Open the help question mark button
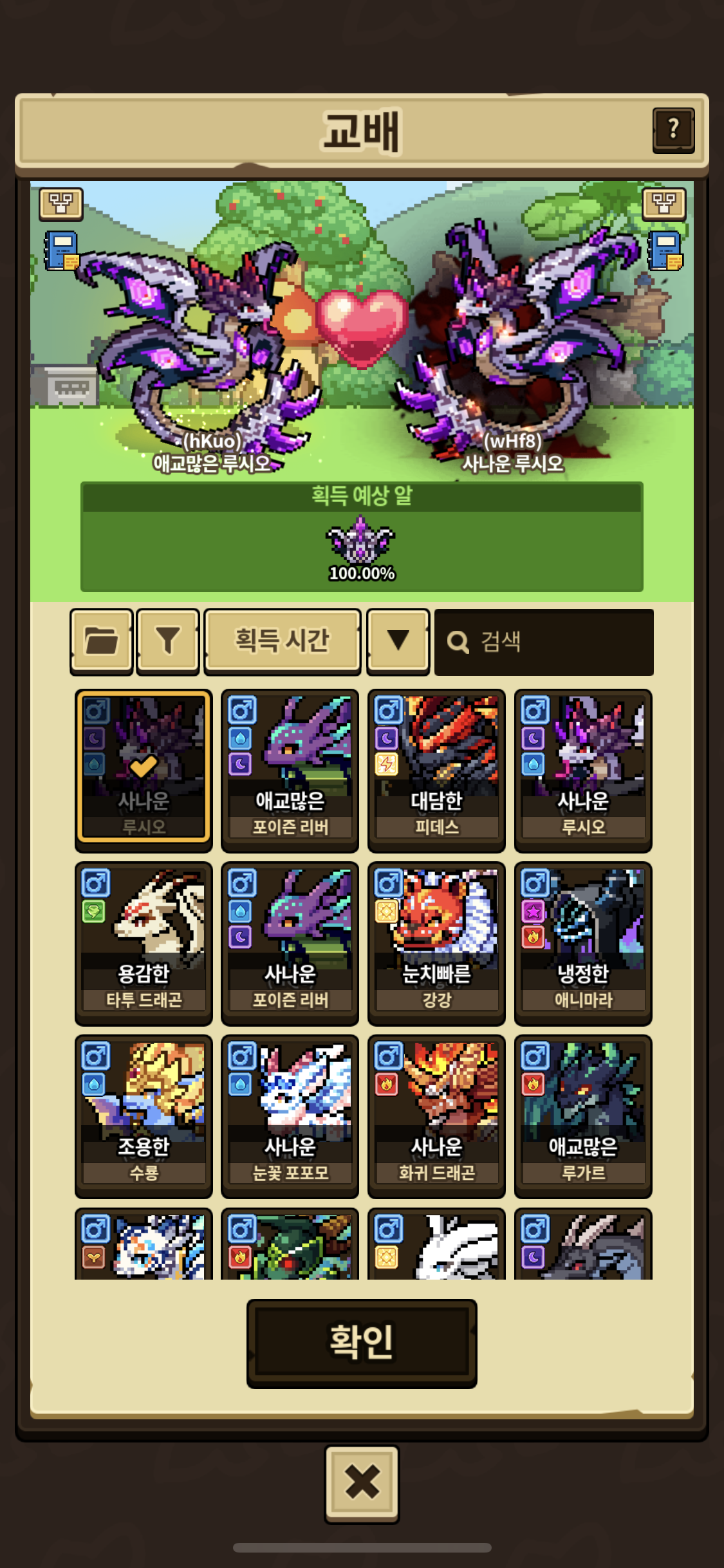Screen dimensions: 724x1568 point(673,130)
